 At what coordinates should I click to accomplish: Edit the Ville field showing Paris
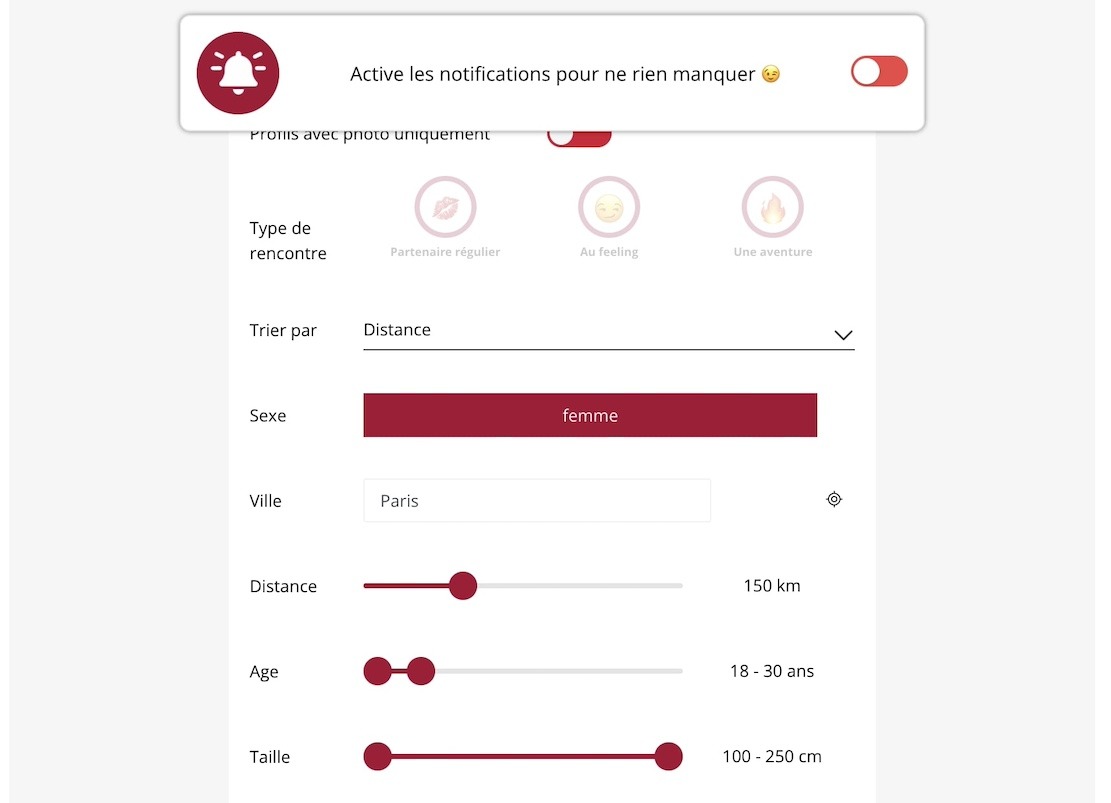click(536, 501)
